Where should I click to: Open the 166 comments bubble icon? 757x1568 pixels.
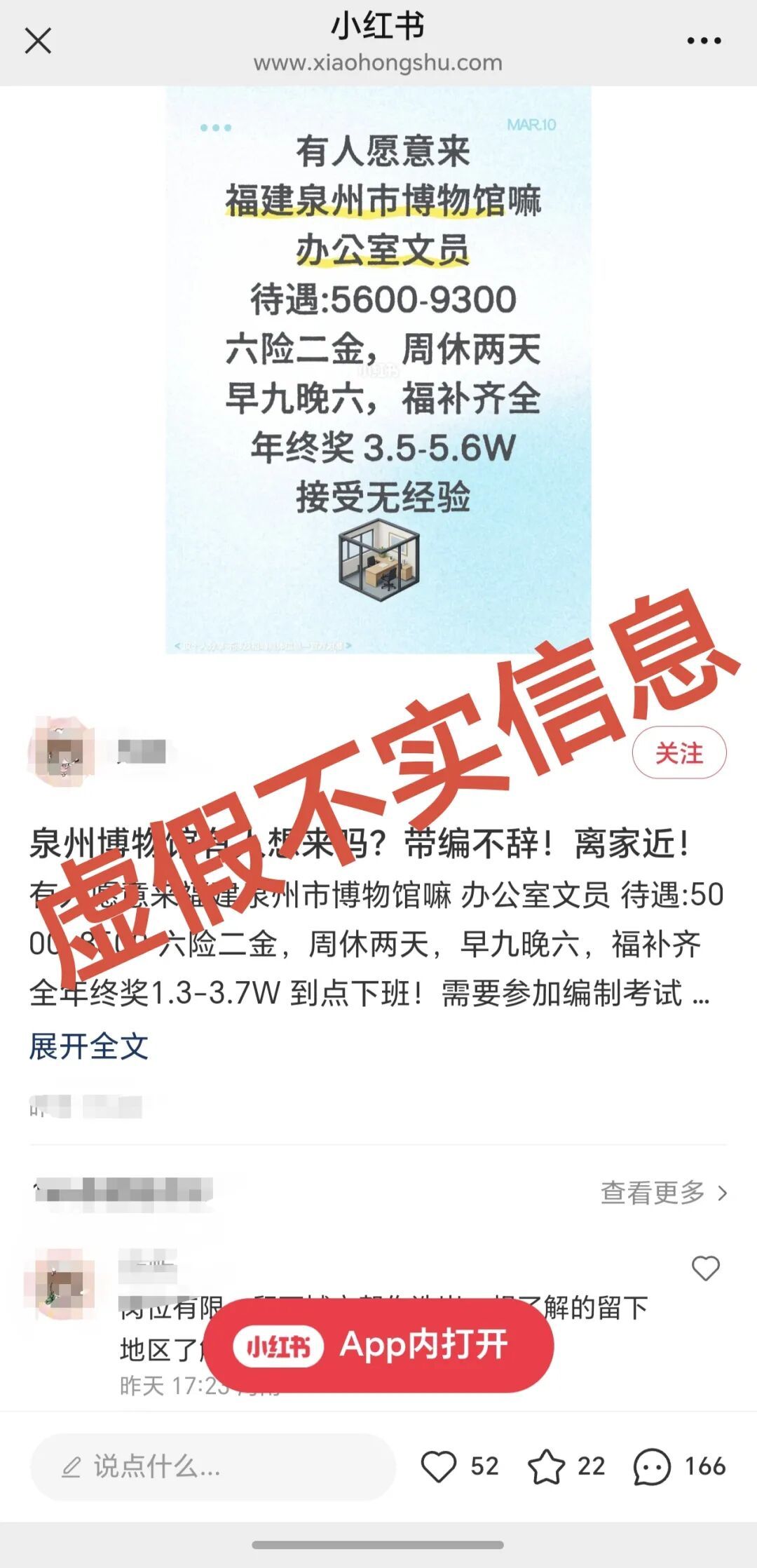652,1466
